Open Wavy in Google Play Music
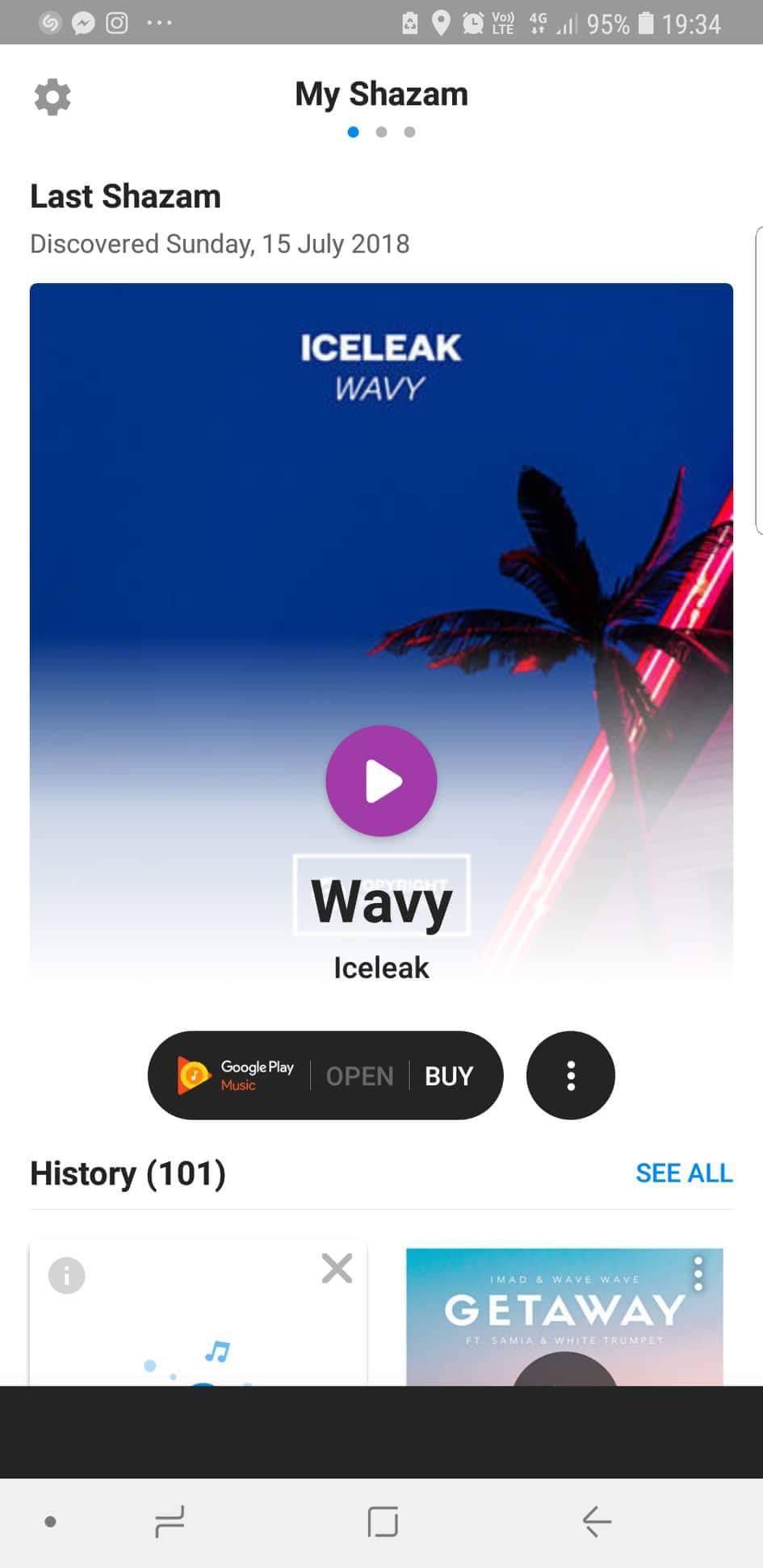 click(x=359, y=1076)
